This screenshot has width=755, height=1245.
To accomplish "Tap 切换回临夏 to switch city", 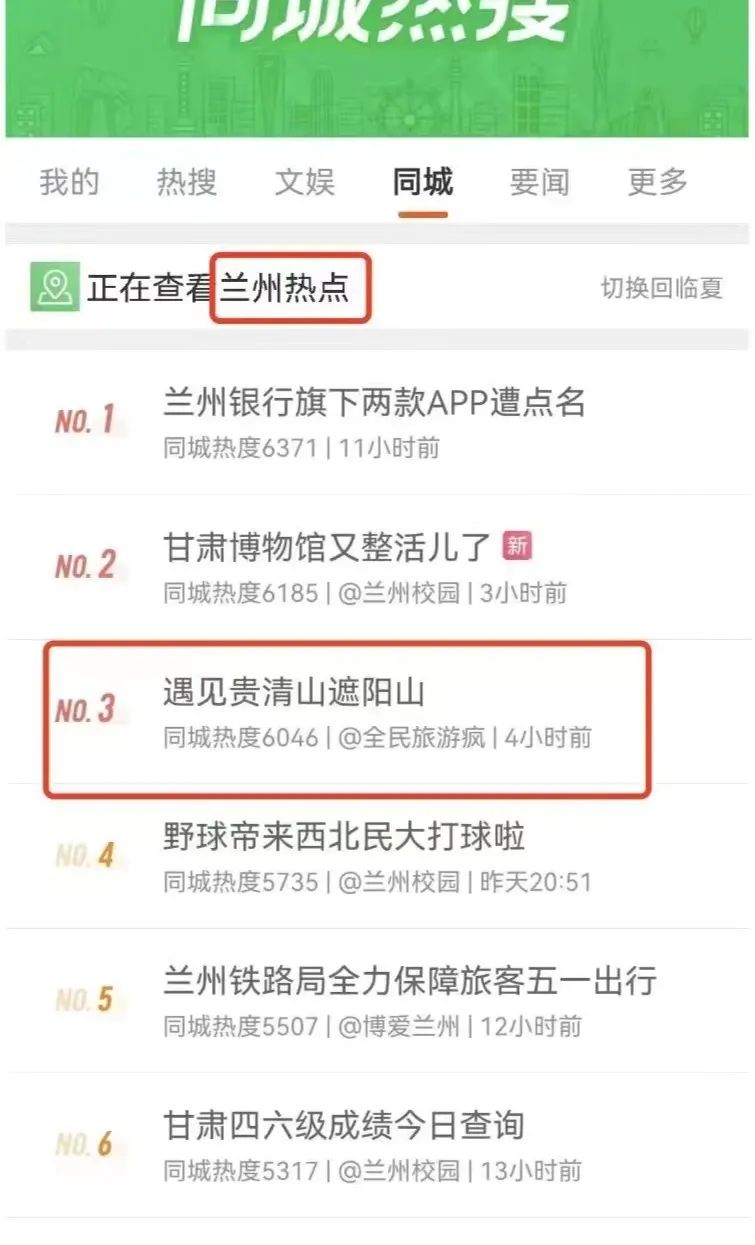I will click(661, 288).
